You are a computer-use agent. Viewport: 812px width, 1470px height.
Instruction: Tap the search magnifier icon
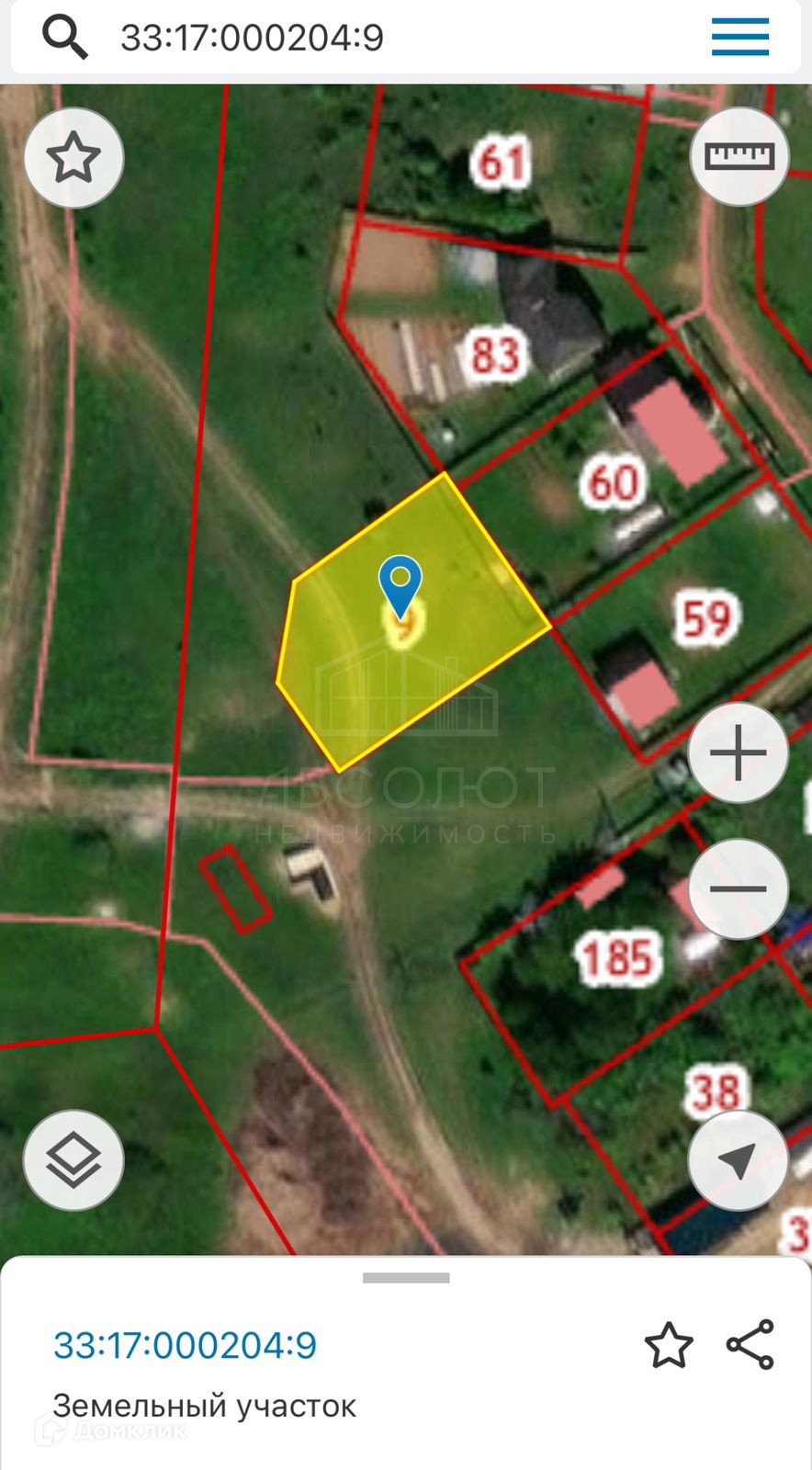pyautogui.click(x=65, y=38)
